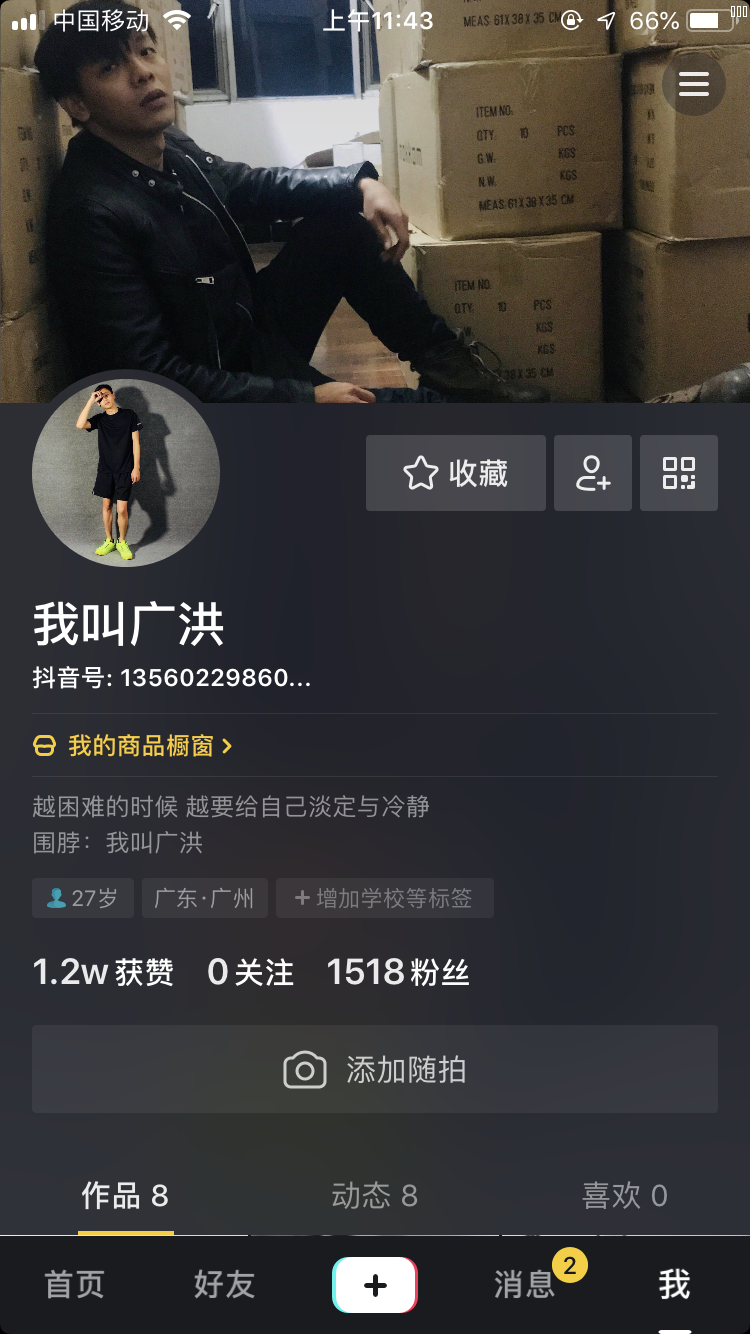Tap the 增加学校等标签 chip
The height and width of the screenshot is (1334, 750).
pos(385,898)
